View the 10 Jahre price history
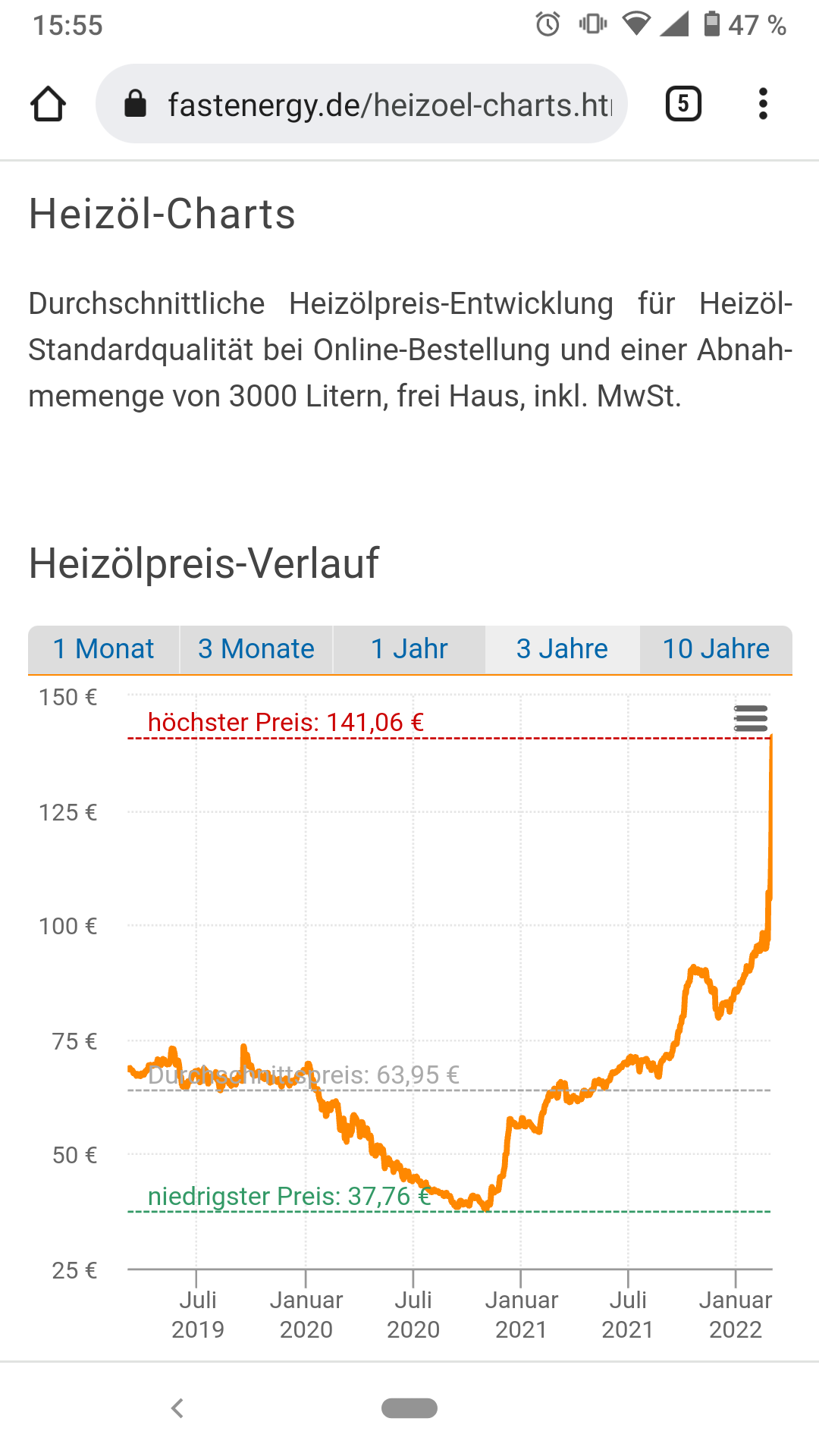This screenshot has height=1456, width=819. point(716,649)
